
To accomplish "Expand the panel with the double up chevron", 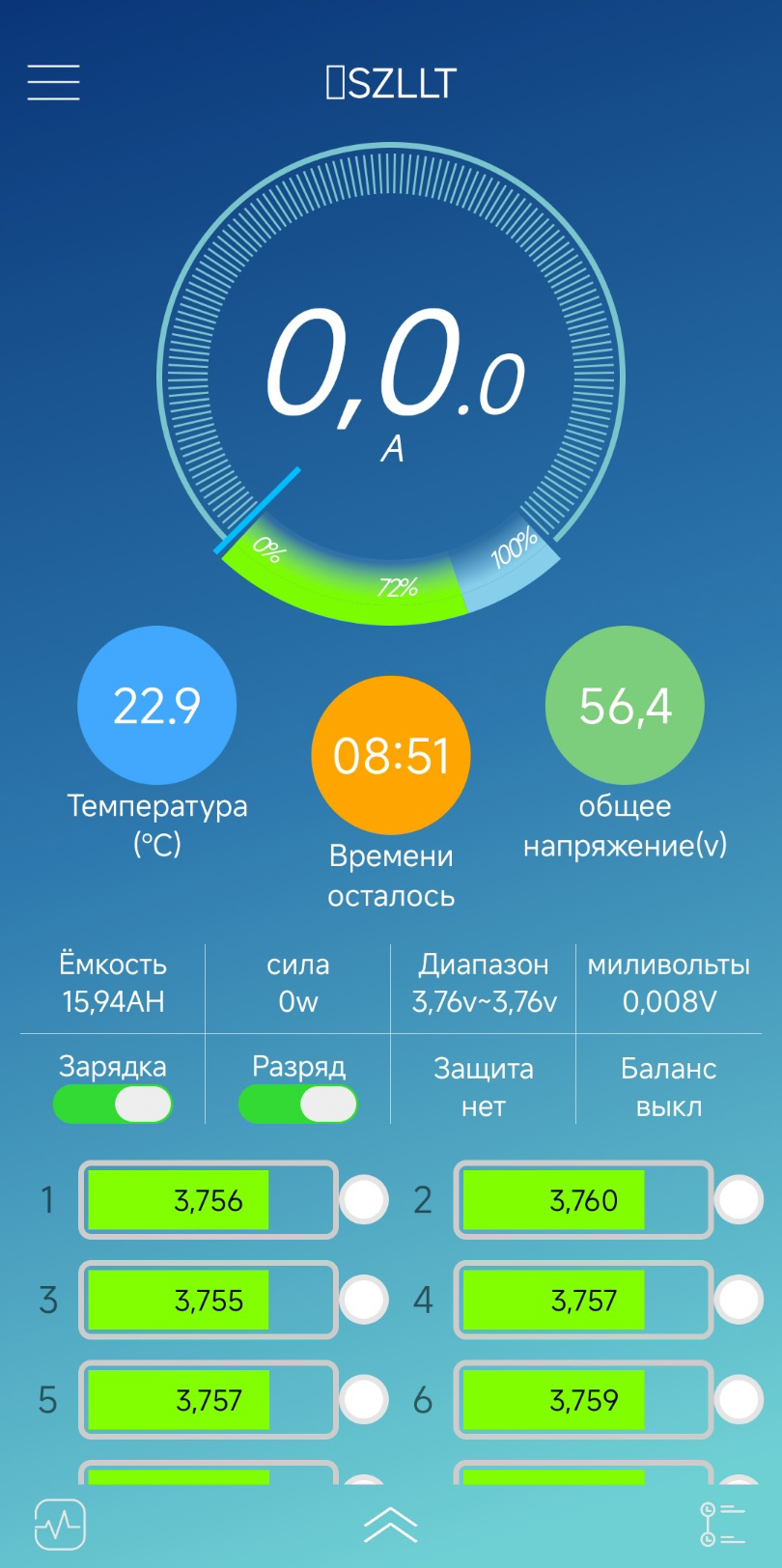I will click(x=391, y=1526).
